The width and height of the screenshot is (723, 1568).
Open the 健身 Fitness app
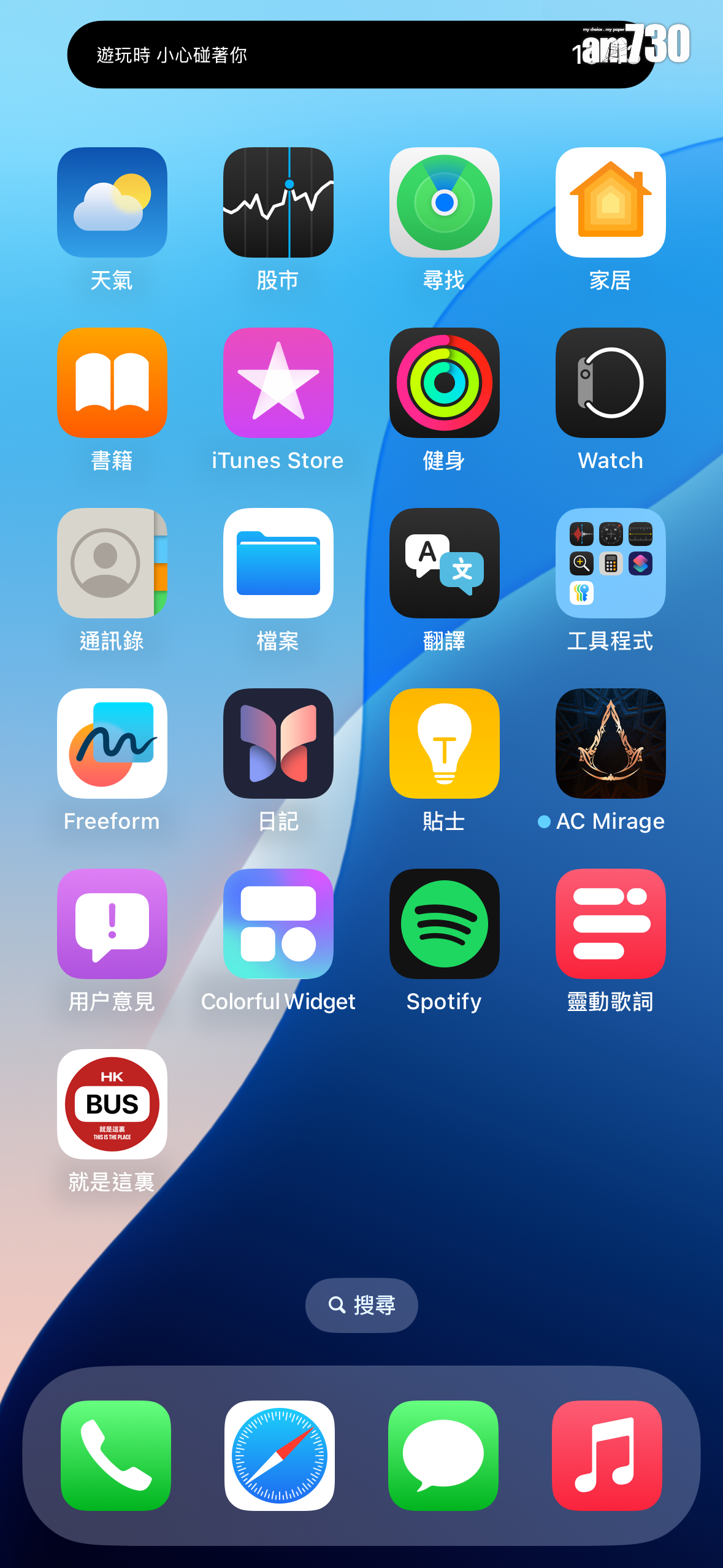tap(444, 383)
